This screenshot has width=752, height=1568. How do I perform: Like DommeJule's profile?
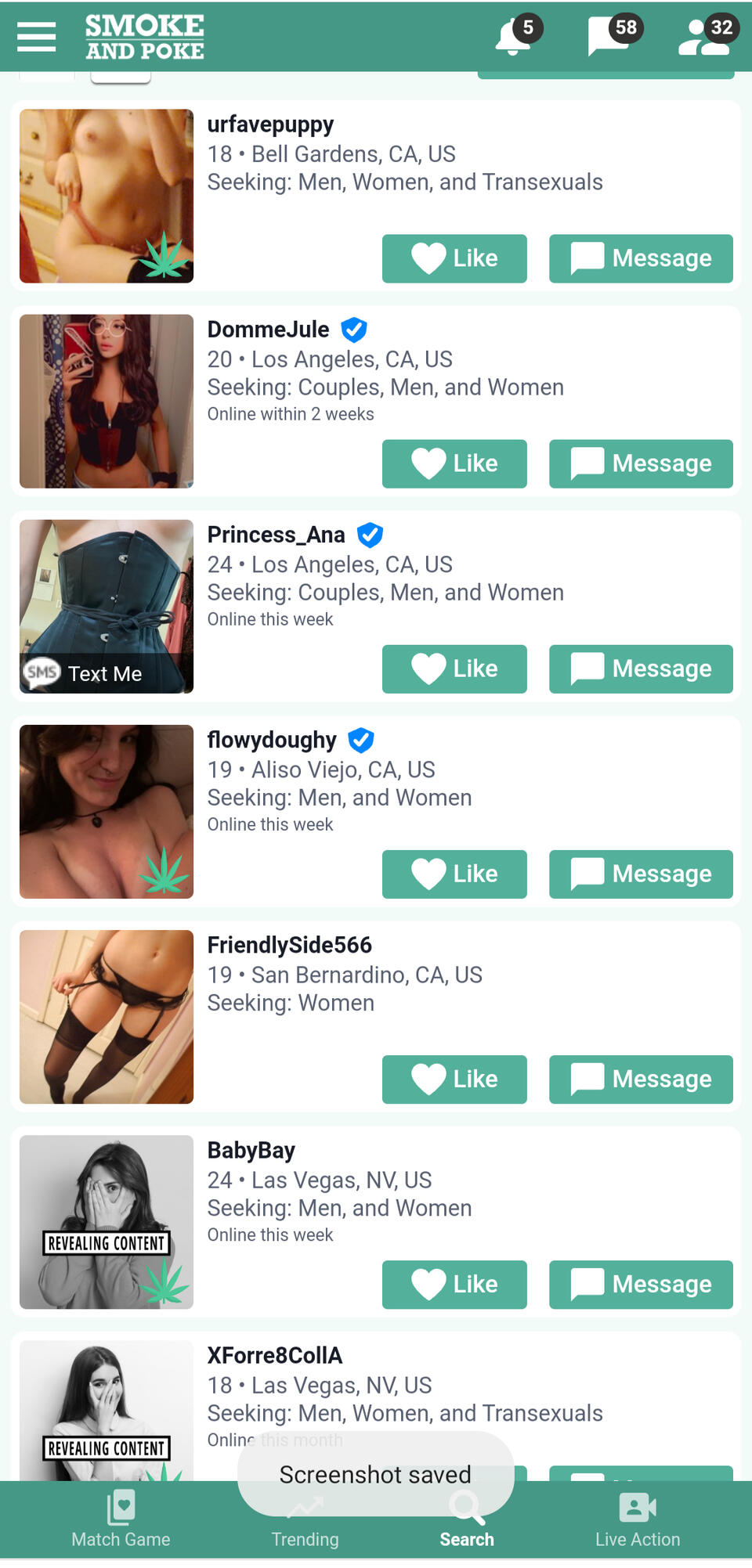(x=454, y=463)
